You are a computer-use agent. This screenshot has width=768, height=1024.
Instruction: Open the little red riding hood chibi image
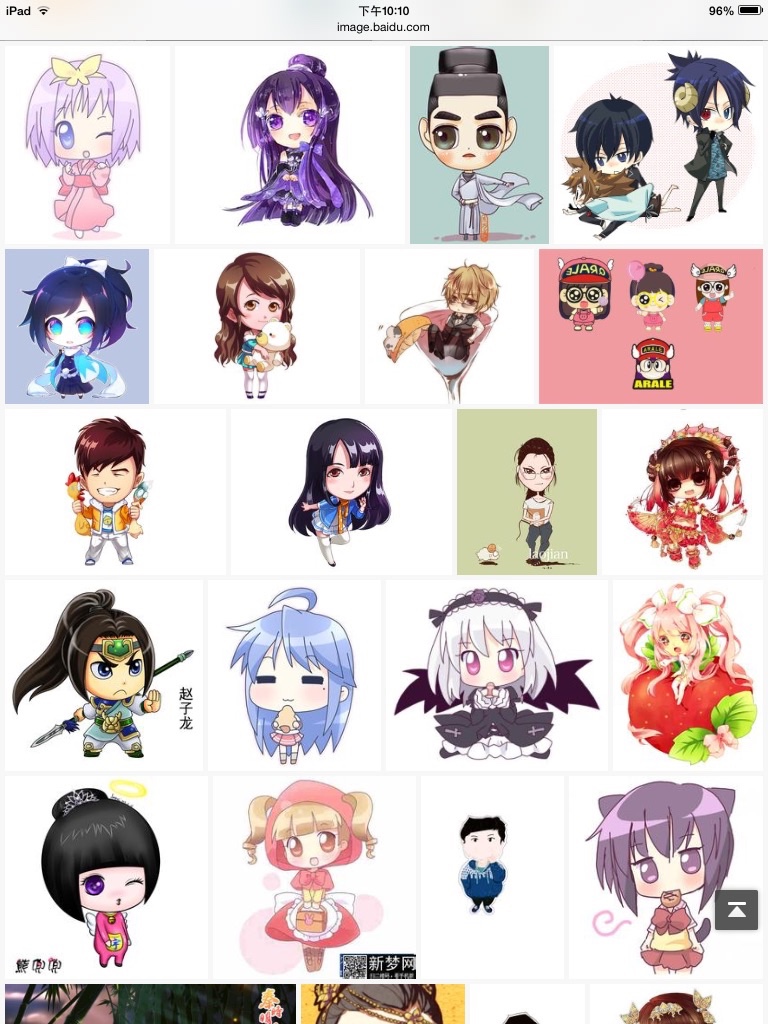(314, 877)
